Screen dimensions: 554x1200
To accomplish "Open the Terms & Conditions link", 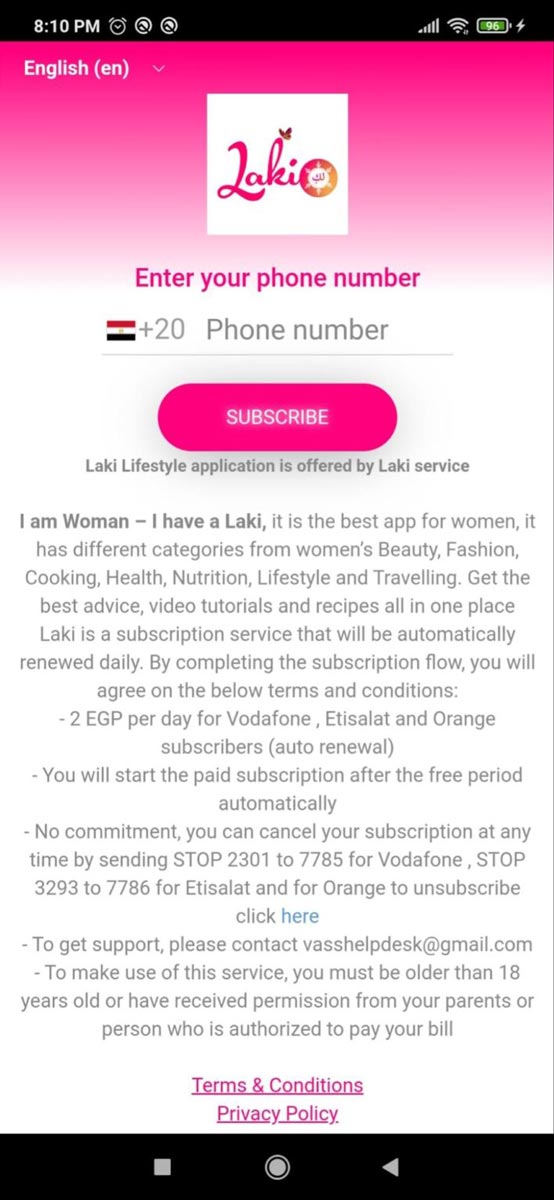I will coord(277,1085).
